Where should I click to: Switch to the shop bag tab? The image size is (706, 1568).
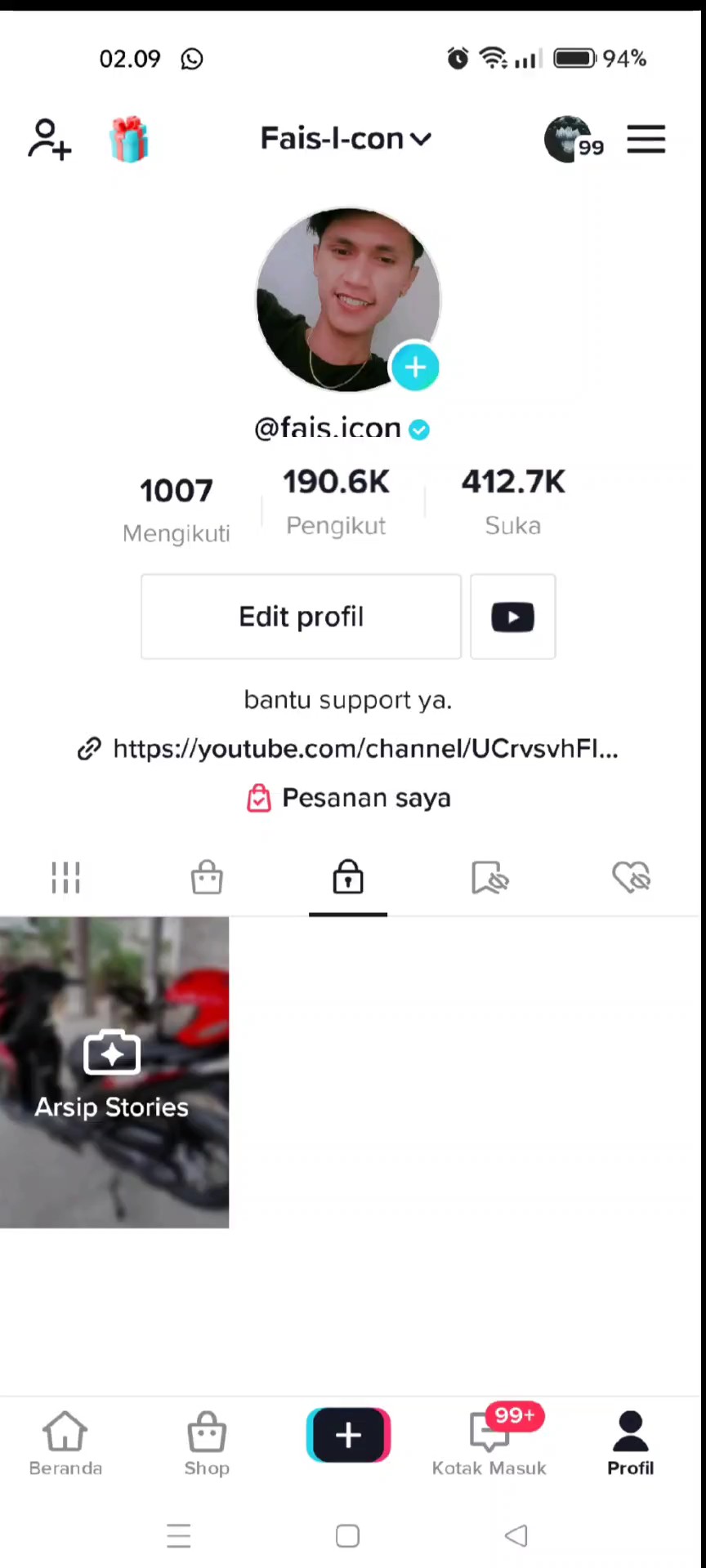pos(207,878)
